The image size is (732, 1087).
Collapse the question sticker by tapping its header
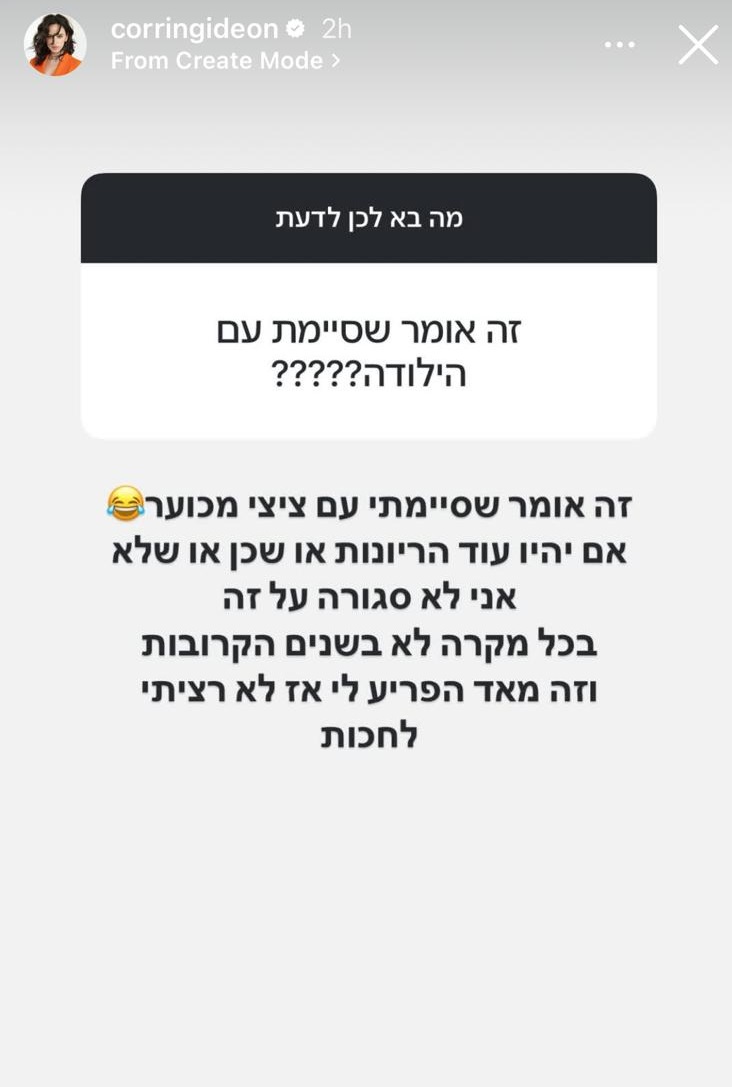pyautogui.click(x=366, y=217)
